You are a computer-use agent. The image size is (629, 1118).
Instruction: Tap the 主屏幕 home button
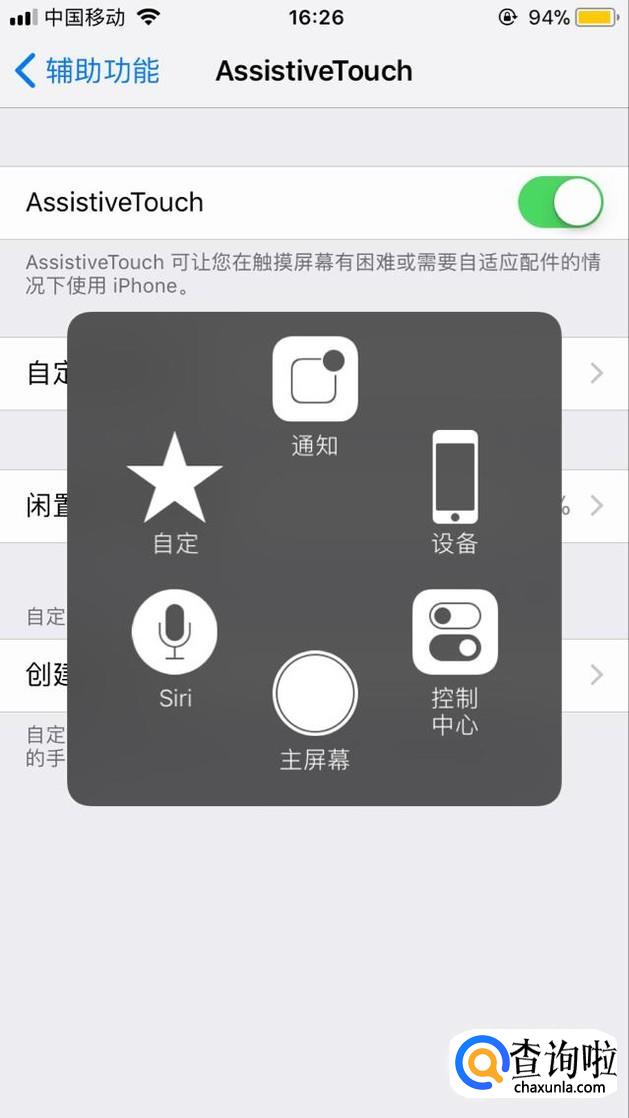coord(315,693)
